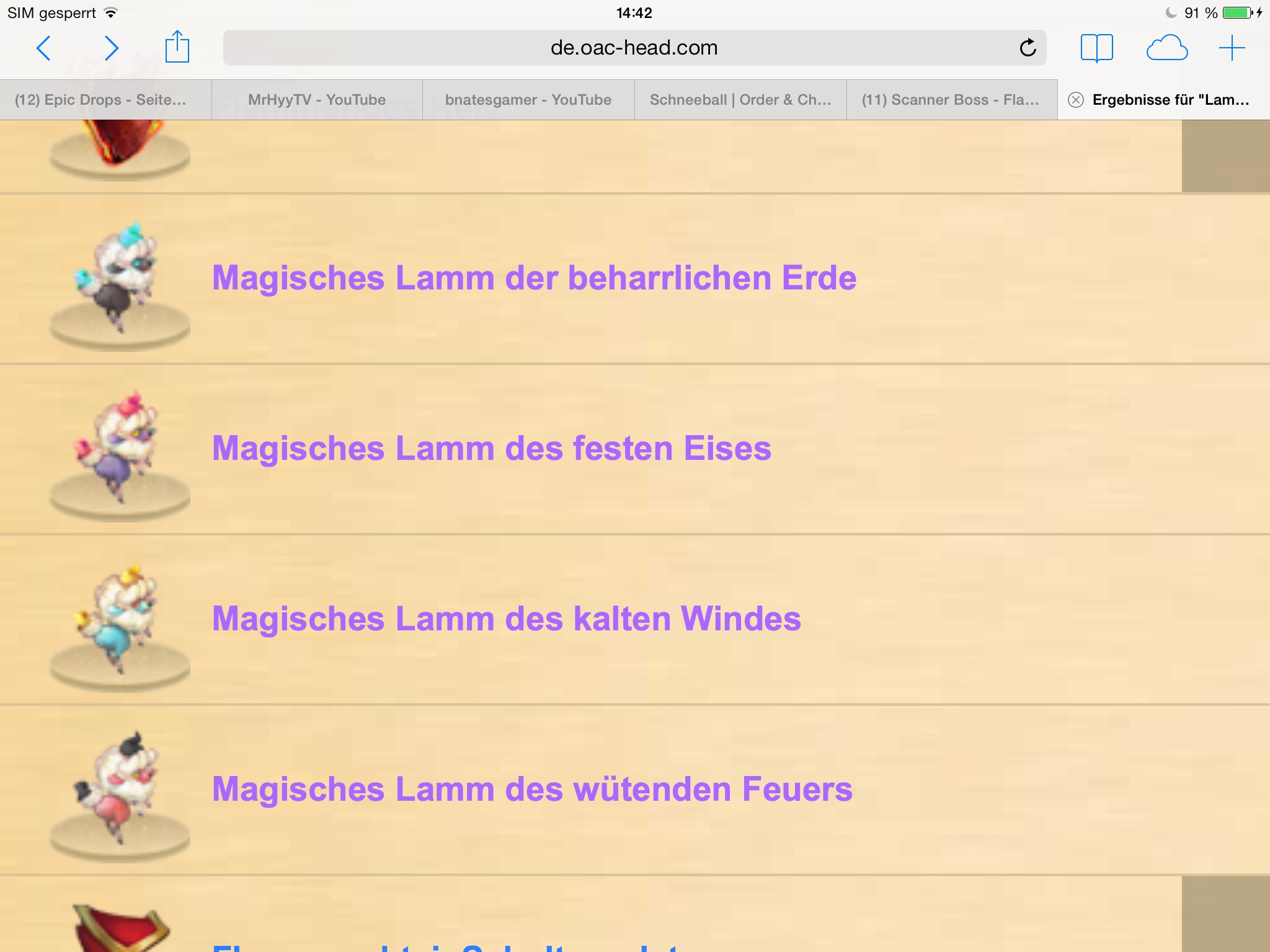Open the share sheet
The height and width of the screenshot is (952, 1270).
coord(177,47)
